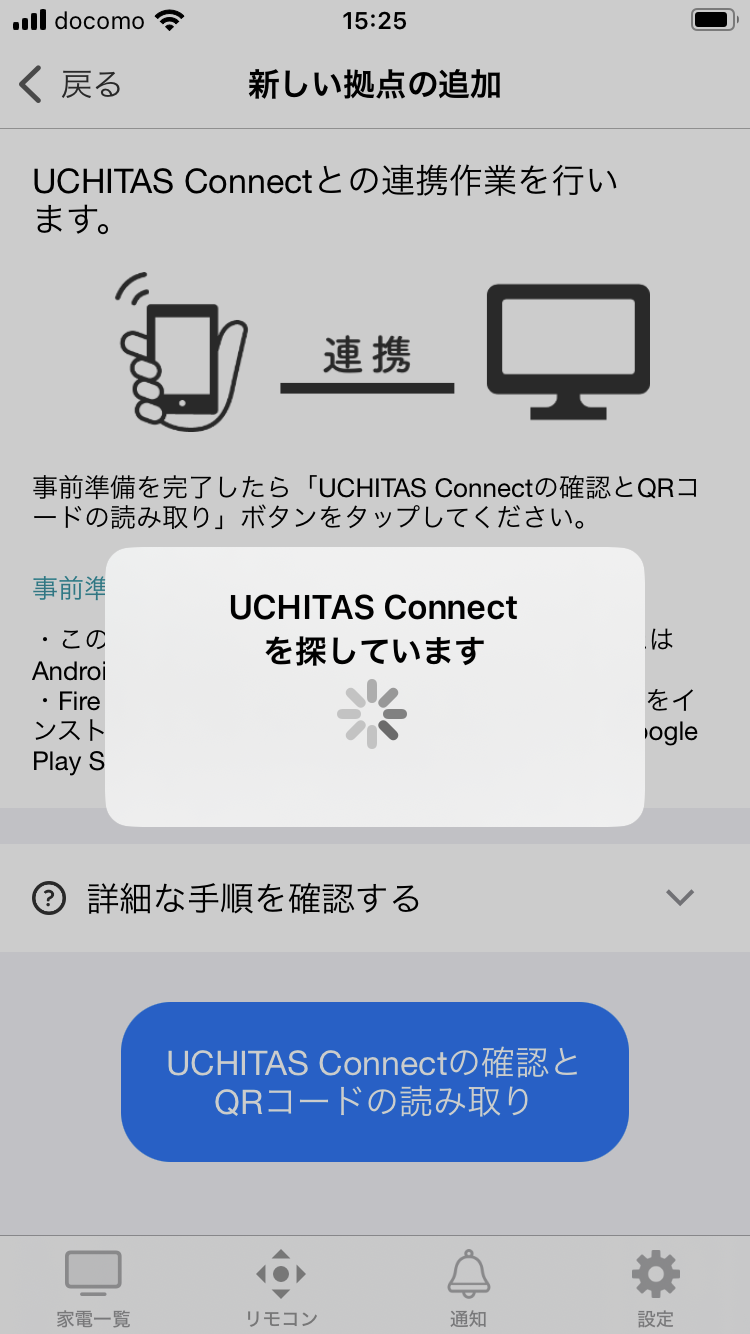Tap the loading spinner progress indicator
The height and width of the screenshot is (1334, 750).
click(374, 712)
